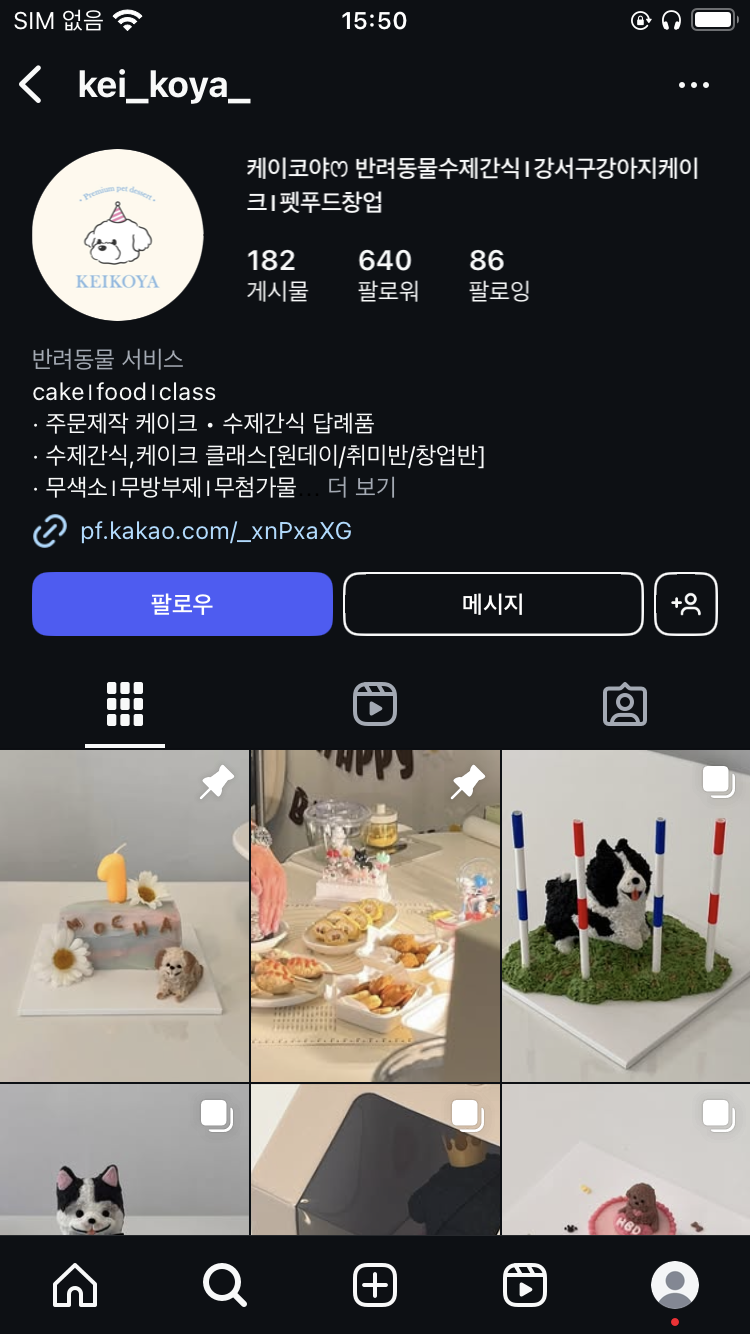Go back from kei_koya_ profile
The image size is (750, 1334).
coord(32,85)
